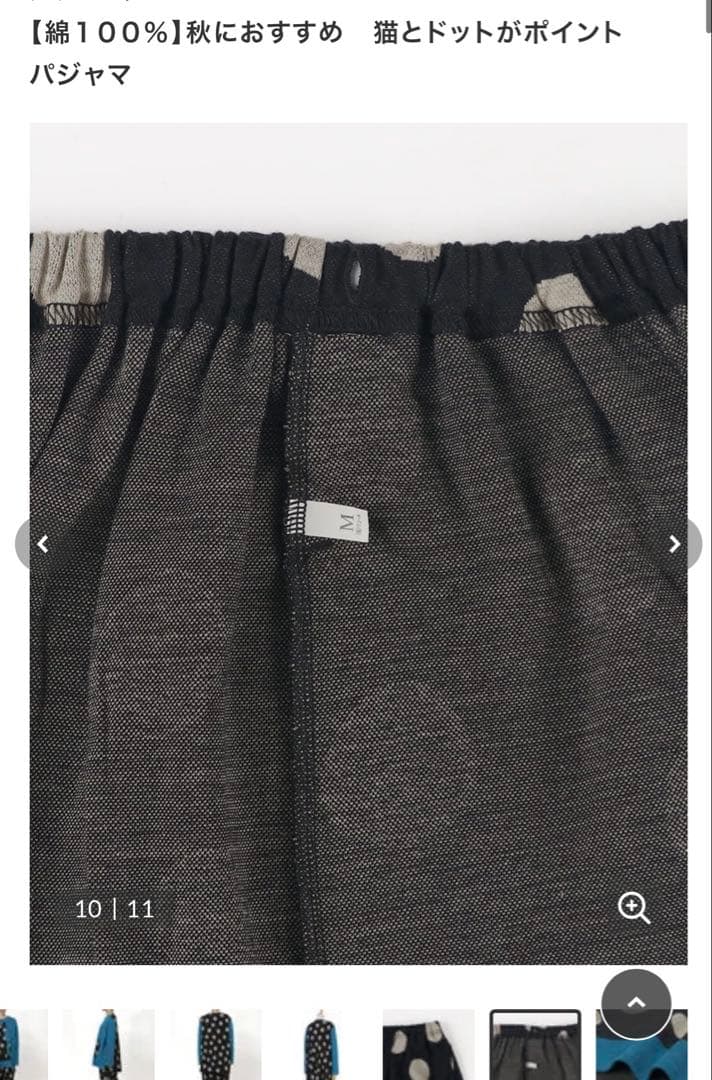The height and width of the screenshot is (1080, 712).
Task: Select the mannequin back view thumbnail
Action: 322,1045
